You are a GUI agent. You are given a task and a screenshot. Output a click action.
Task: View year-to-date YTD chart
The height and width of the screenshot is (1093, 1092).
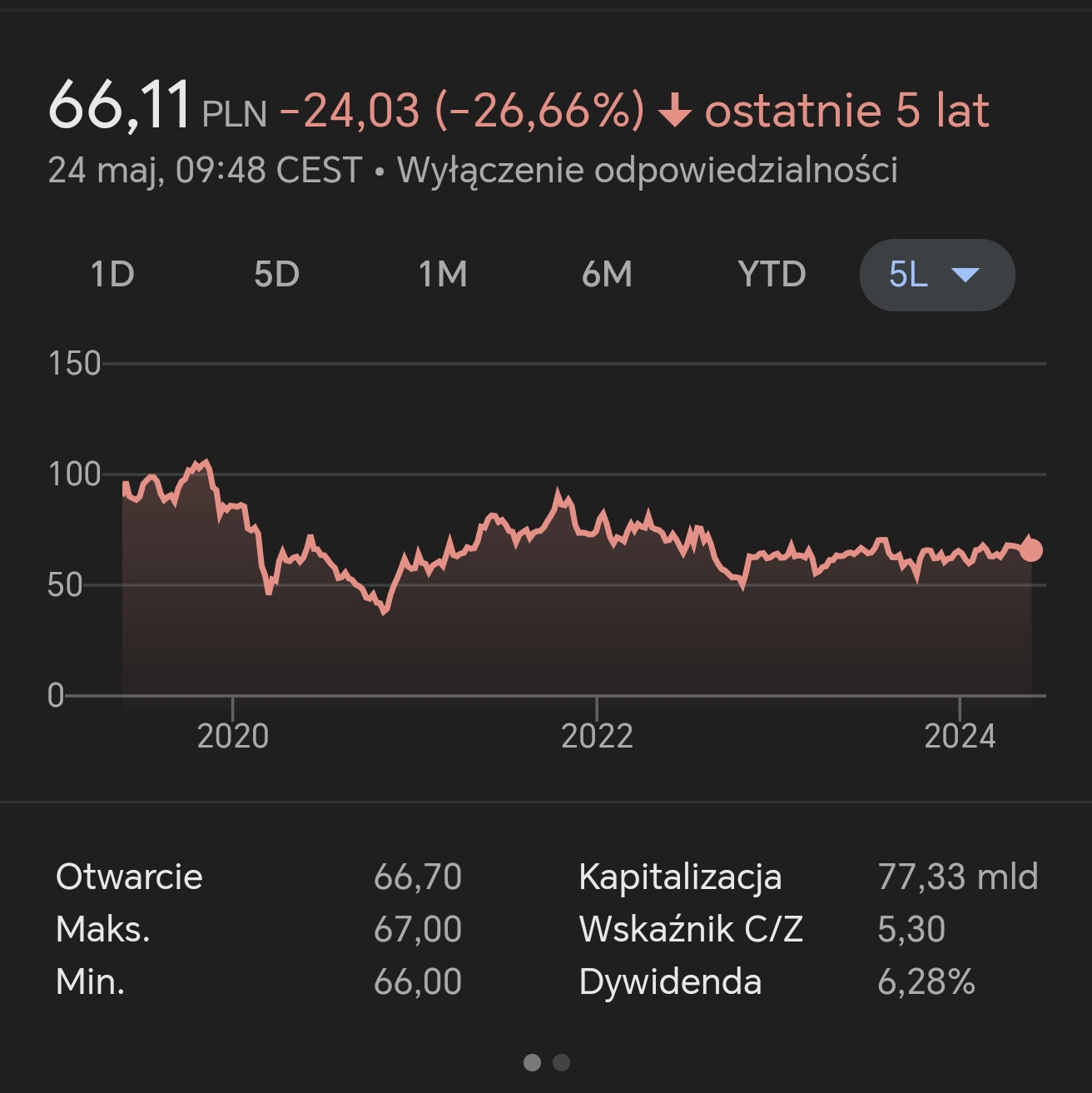(772, 275)
